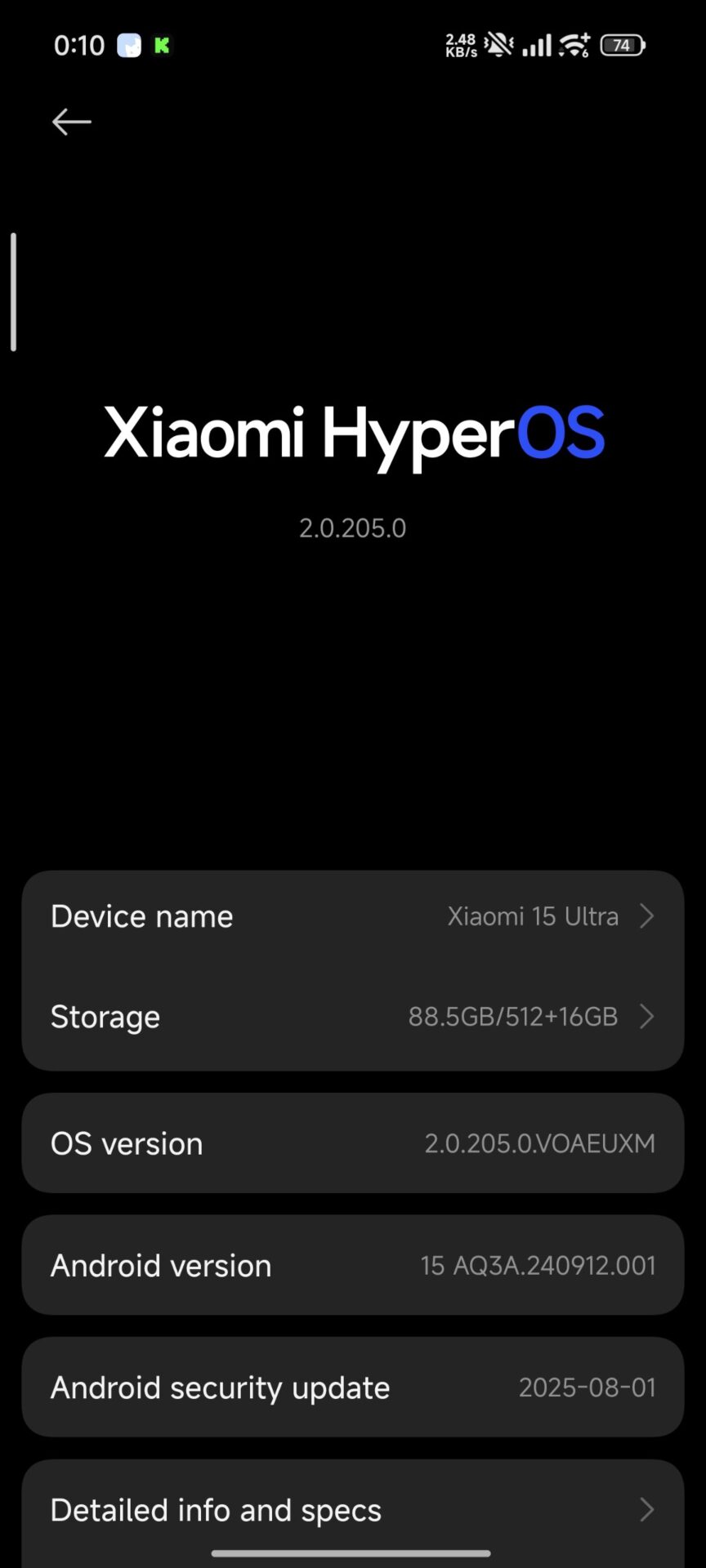This screenshot has height=1568, width=706.
Task: Tap the Android version row
Action: 352,1265
